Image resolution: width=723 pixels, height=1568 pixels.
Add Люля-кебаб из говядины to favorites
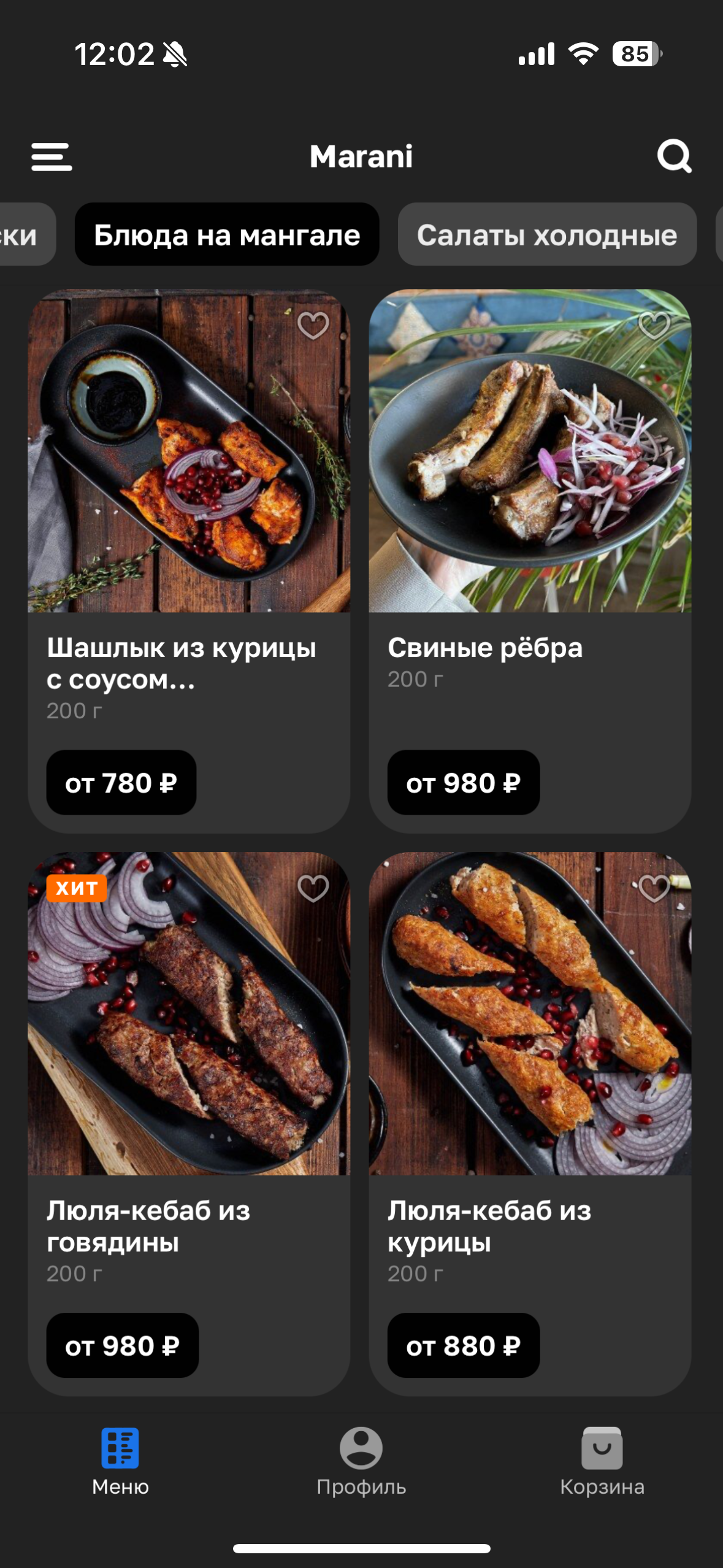(313, 888)
